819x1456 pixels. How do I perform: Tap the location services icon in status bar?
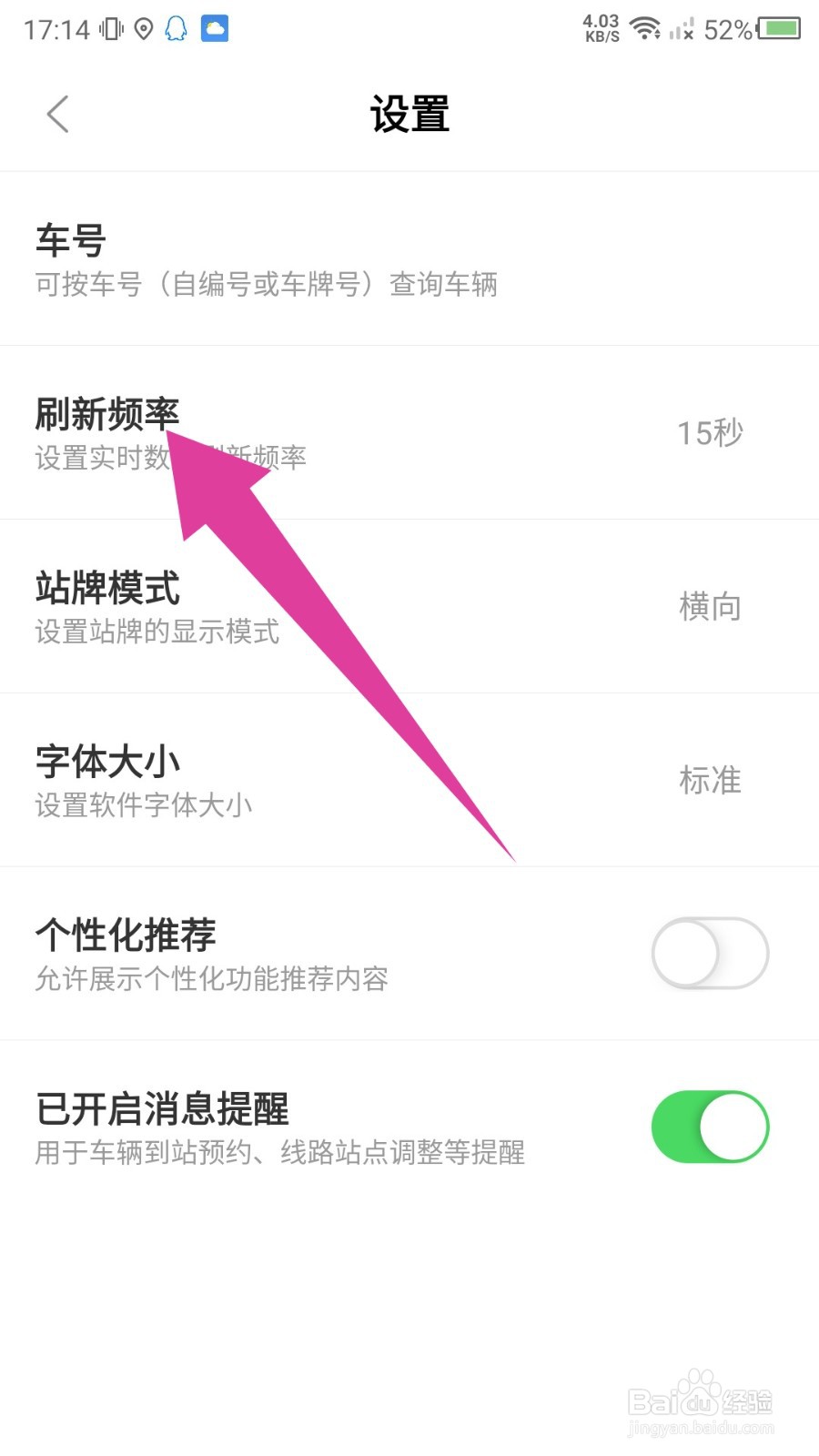point(142,27)
